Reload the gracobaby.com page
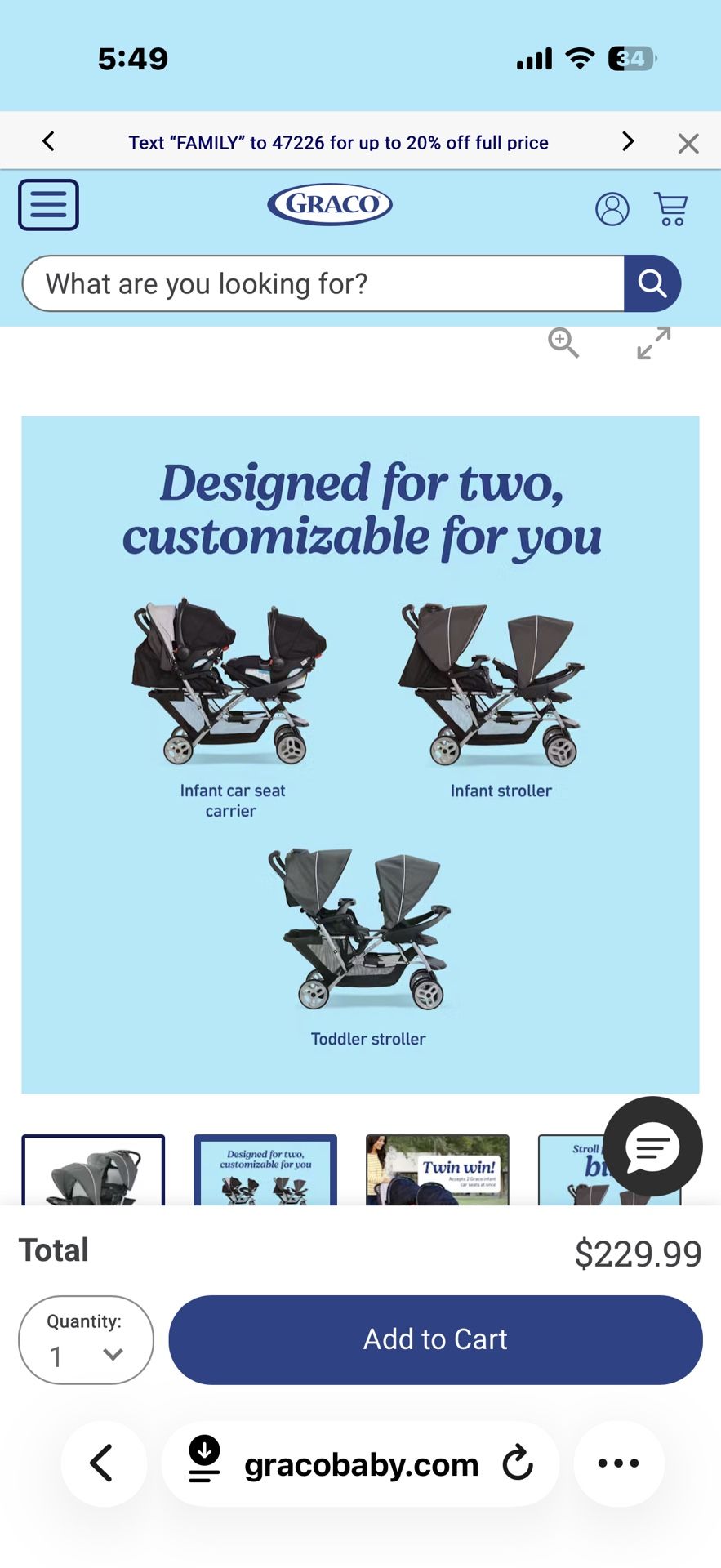Image resolution: width=721 pixels, height=1568 pixels. point(518,1463)
